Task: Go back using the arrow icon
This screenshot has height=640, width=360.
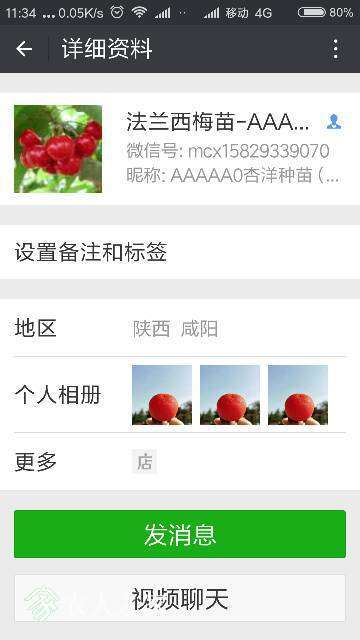Action: (24, 49)
